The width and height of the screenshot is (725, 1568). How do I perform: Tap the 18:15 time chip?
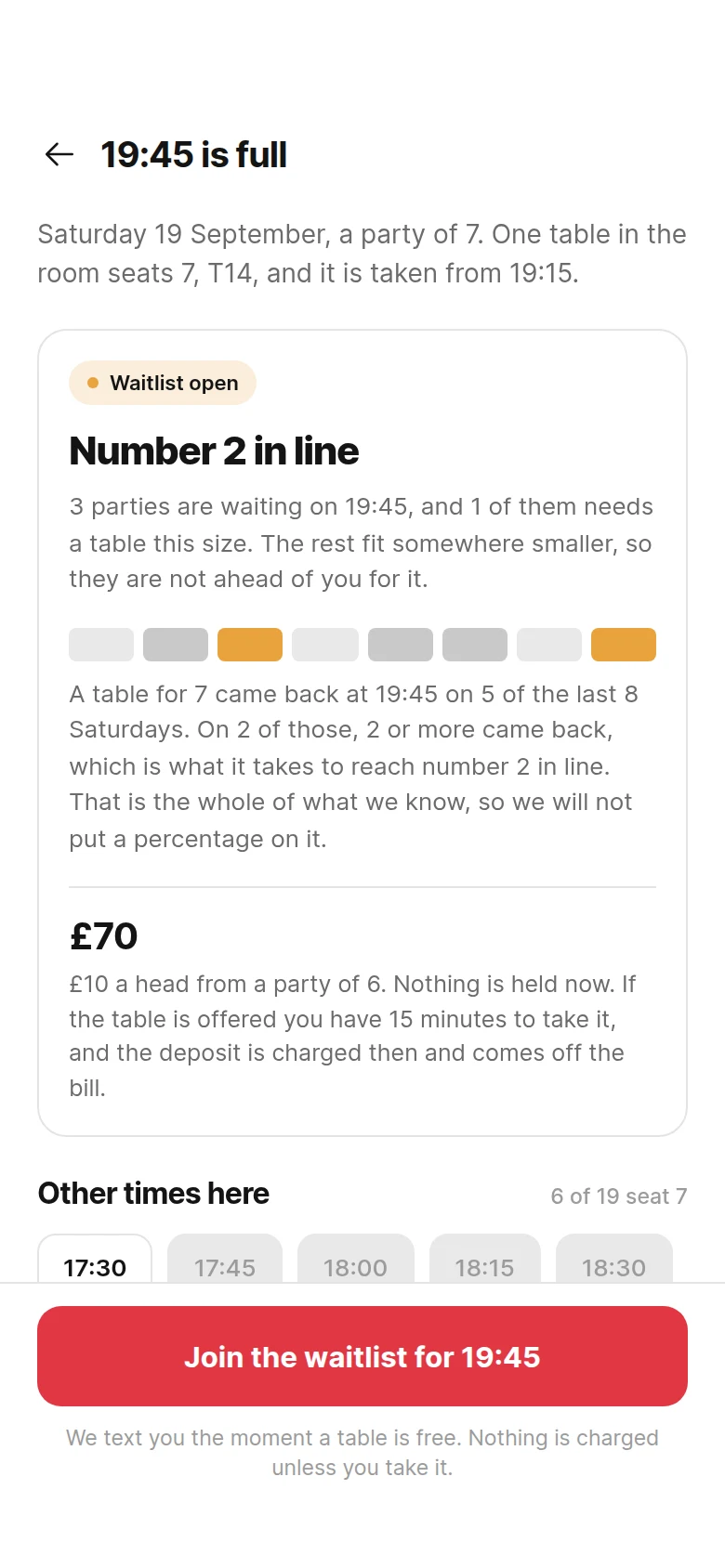(x=484, y=1259)
